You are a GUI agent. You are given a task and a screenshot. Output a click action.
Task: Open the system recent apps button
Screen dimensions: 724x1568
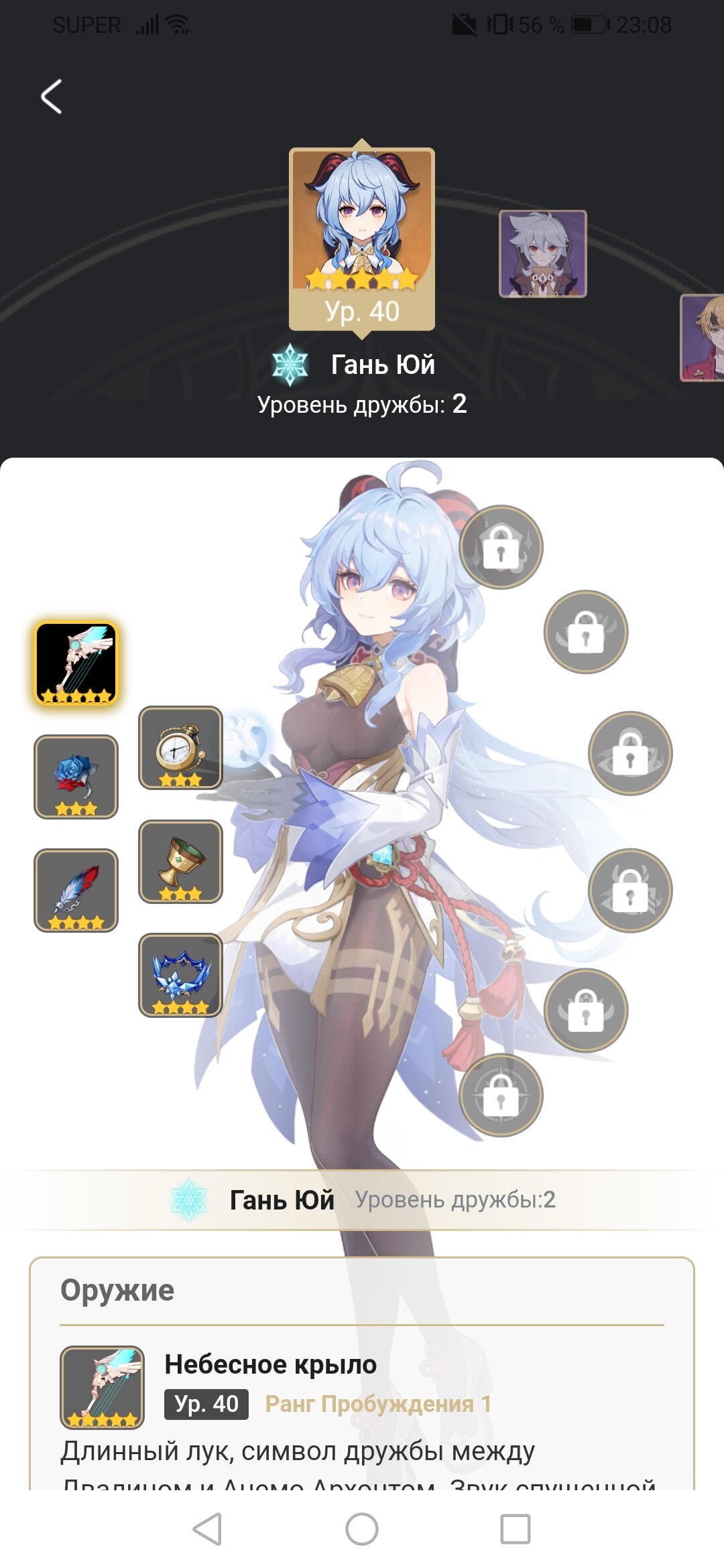[x=516, y=1529]
